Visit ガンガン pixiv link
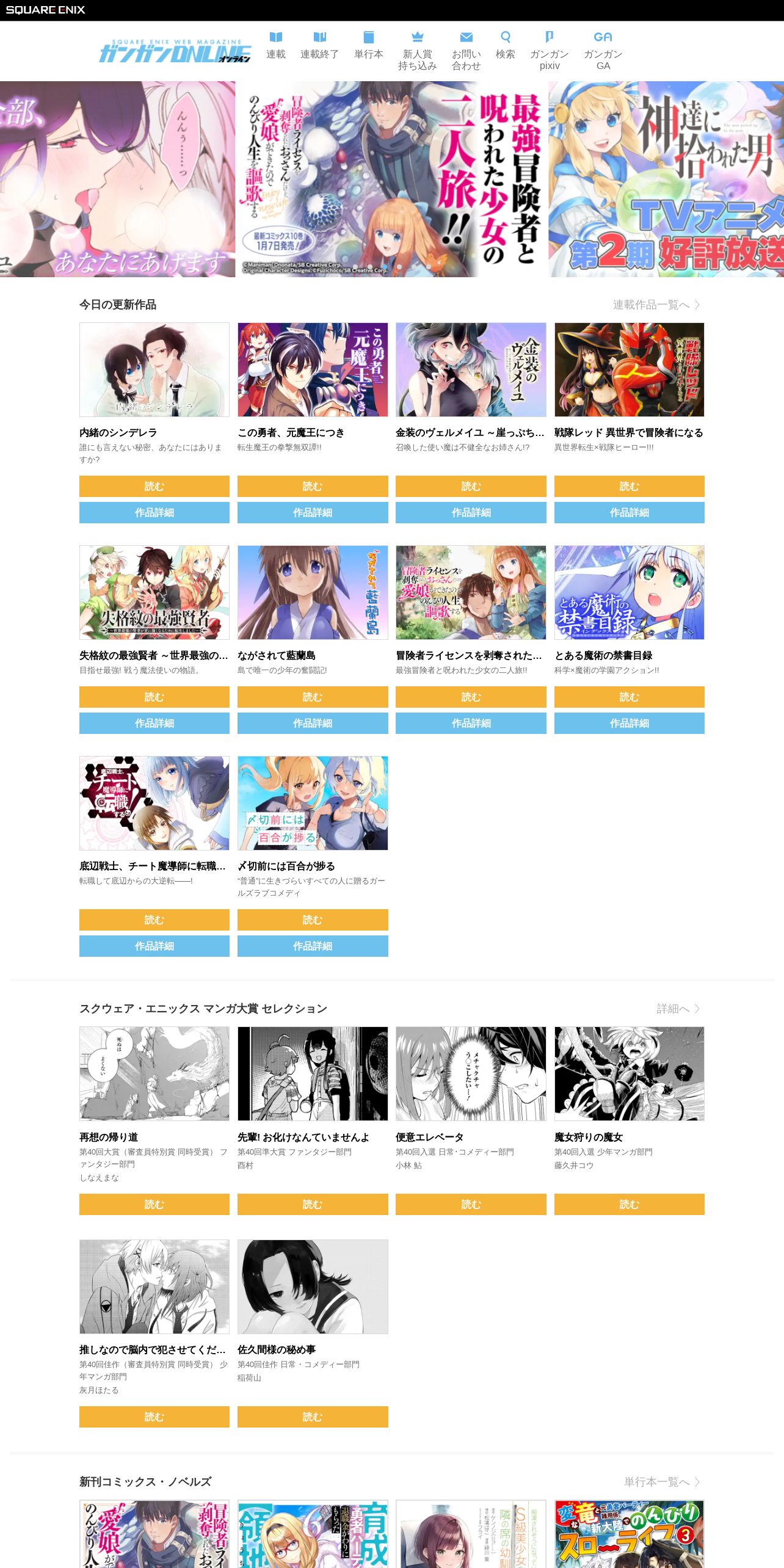This screenshot has height=1568, width=784. coord(549,51)
